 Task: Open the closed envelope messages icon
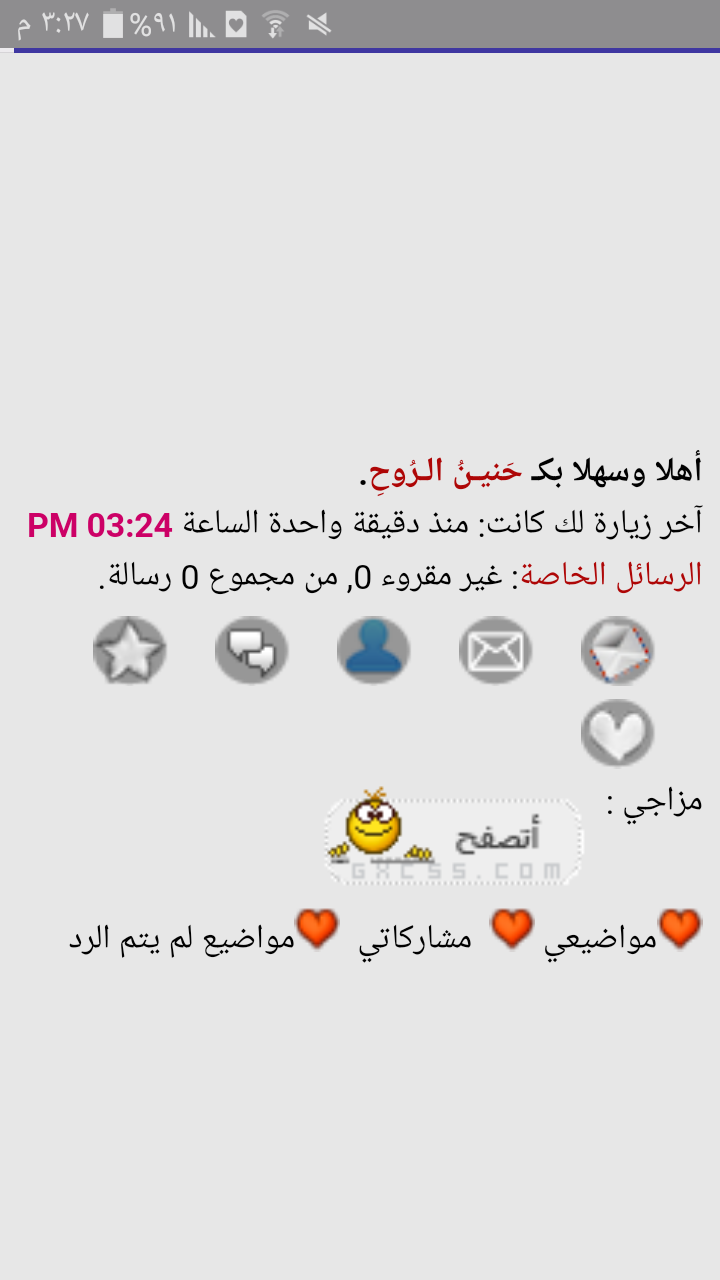(x=496, y=650)
